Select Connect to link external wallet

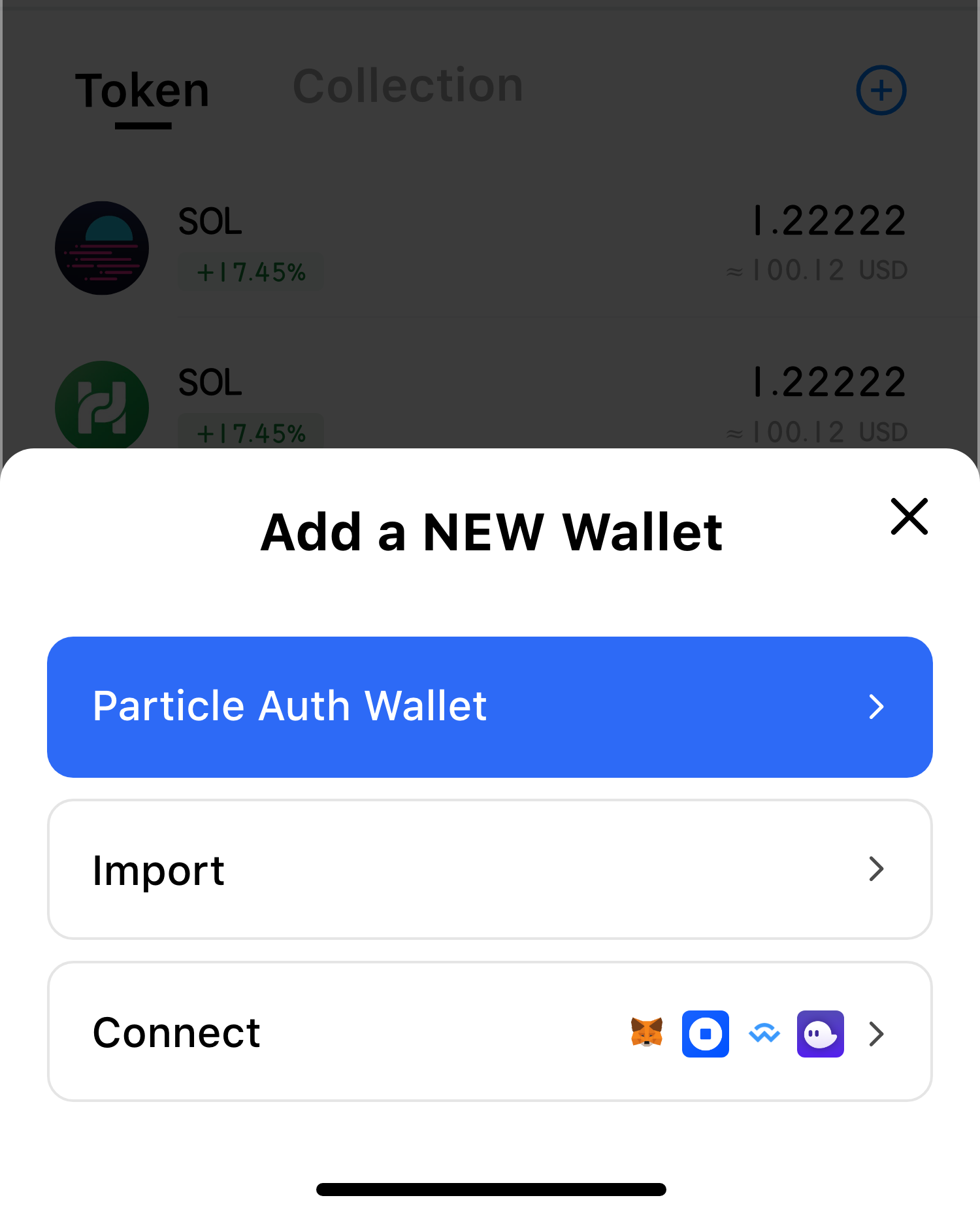tap(489, 1031)
